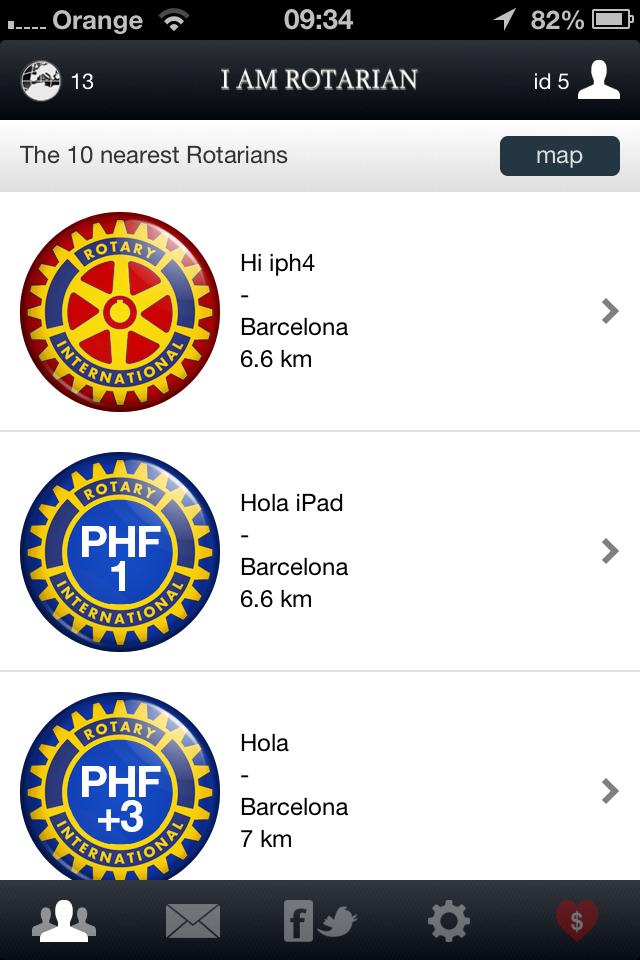Switch to the donate heart tab

(577, 920)
